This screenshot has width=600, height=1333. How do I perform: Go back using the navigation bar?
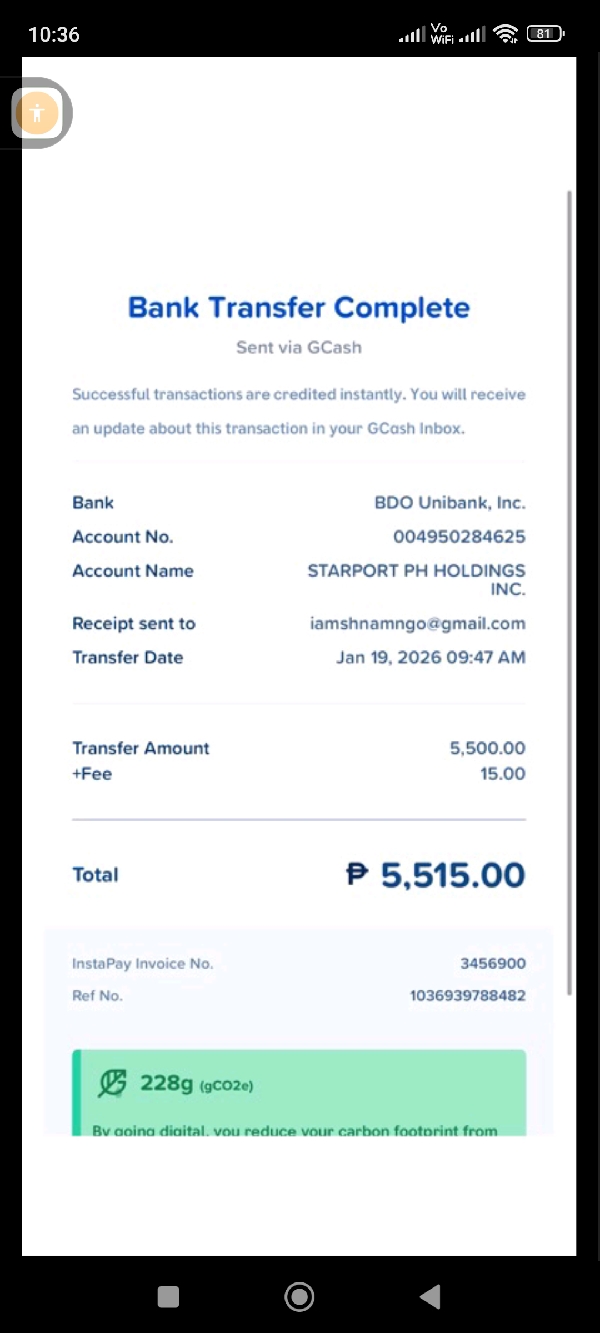coord(430,1297)
